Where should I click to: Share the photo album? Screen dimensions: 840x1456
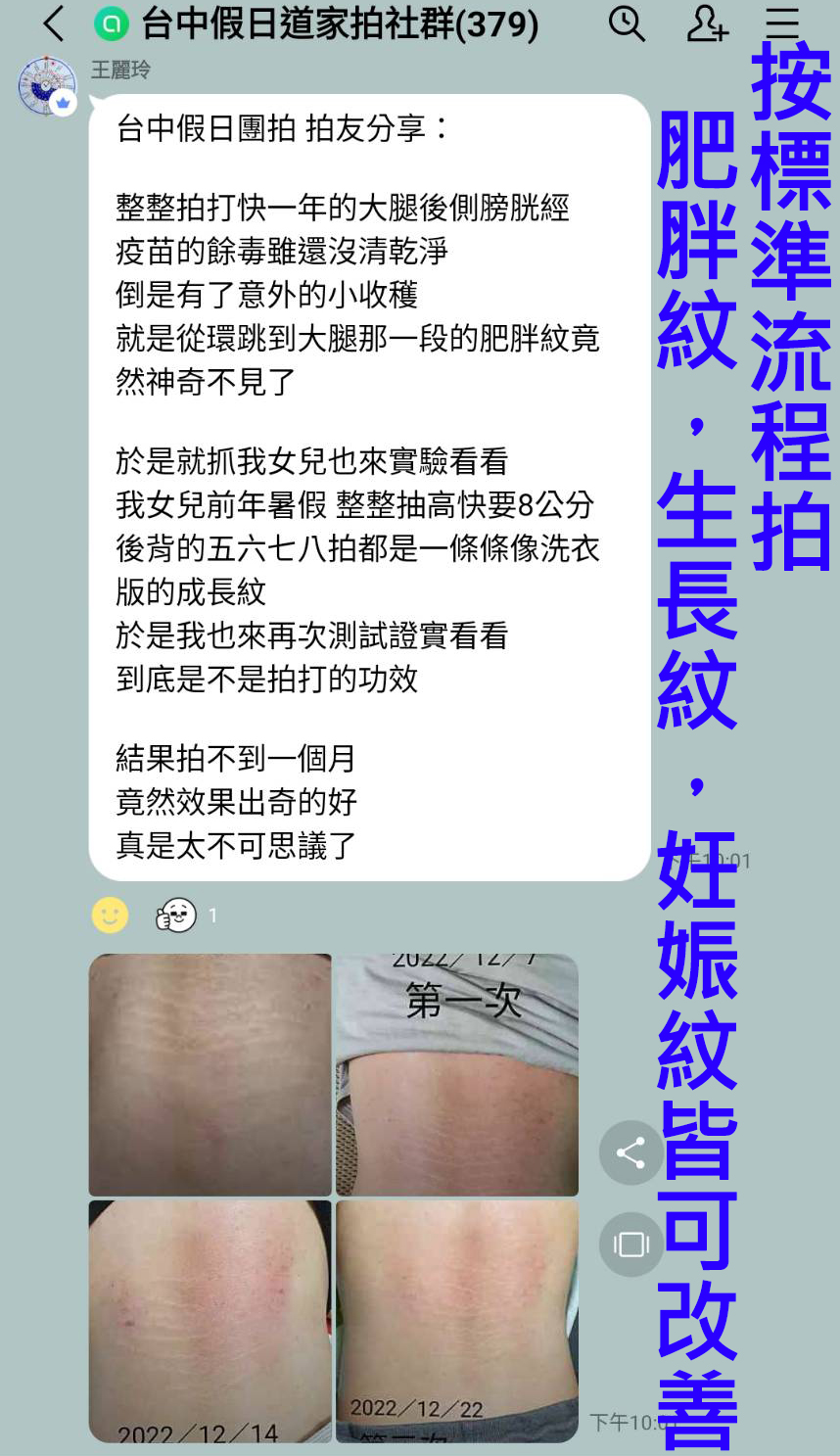[630, 1152]
